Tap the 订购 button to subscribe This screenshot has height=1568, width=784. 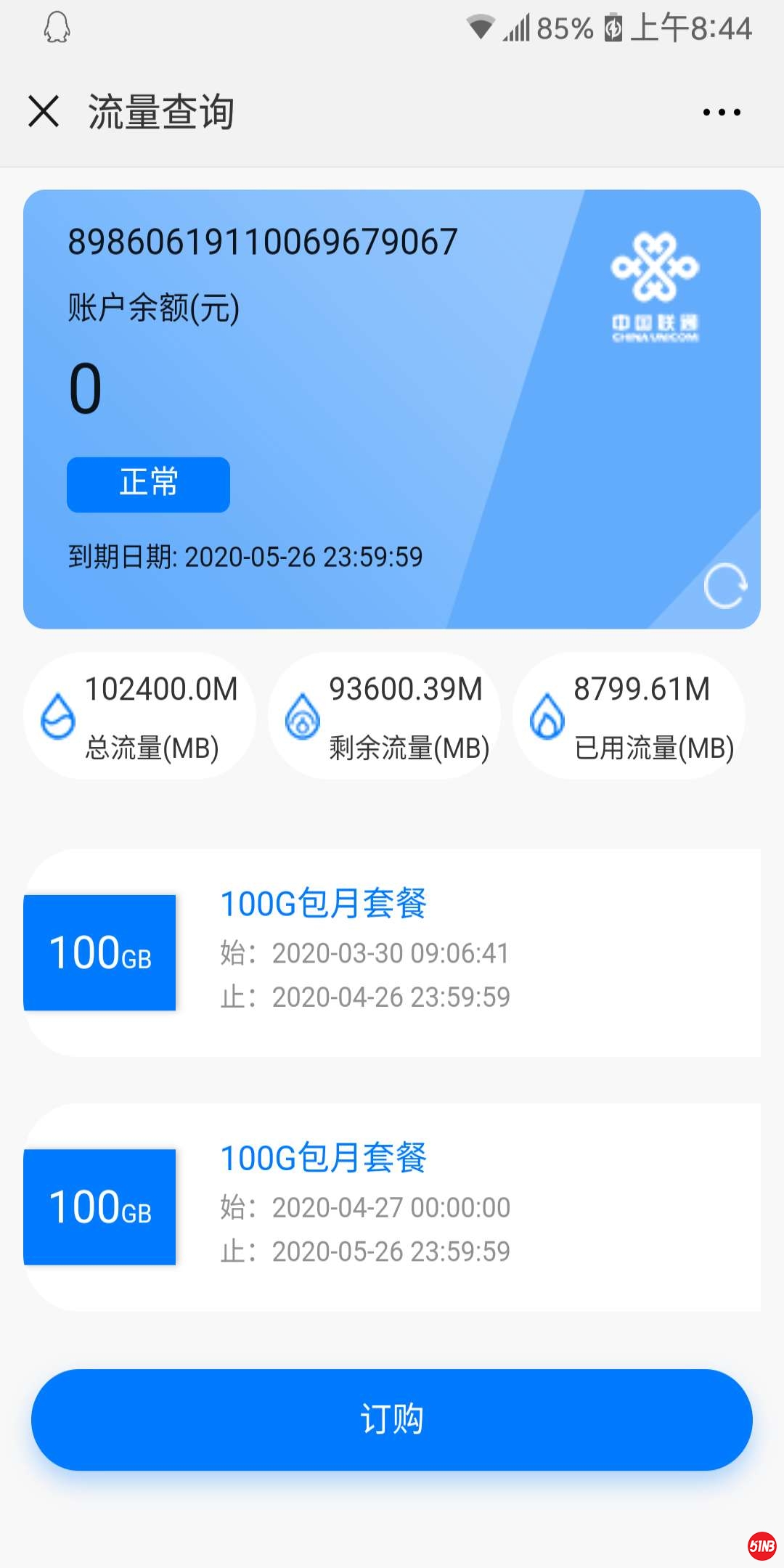tap(392, 1419)
